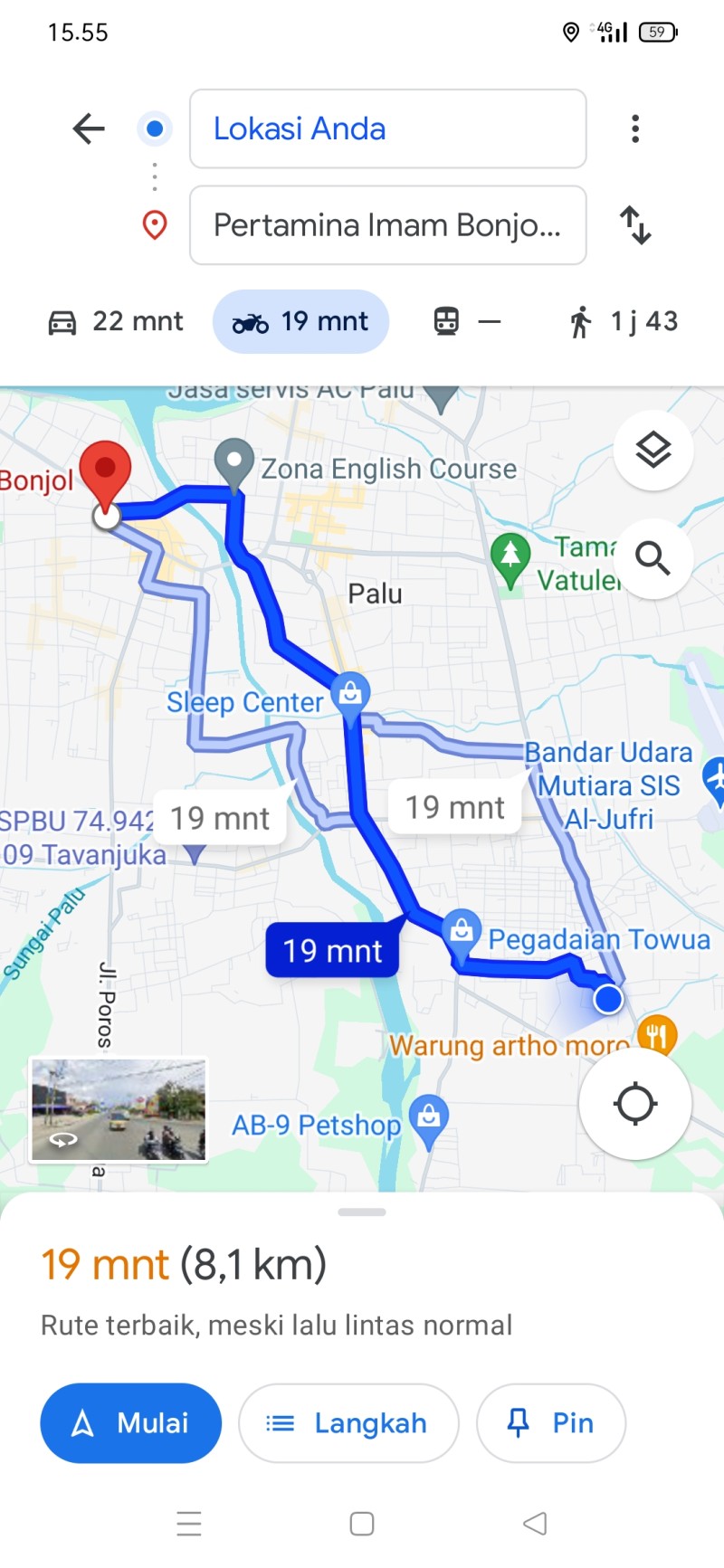
Task: Open the Street View thumbnail
Action: [119, 1109]
